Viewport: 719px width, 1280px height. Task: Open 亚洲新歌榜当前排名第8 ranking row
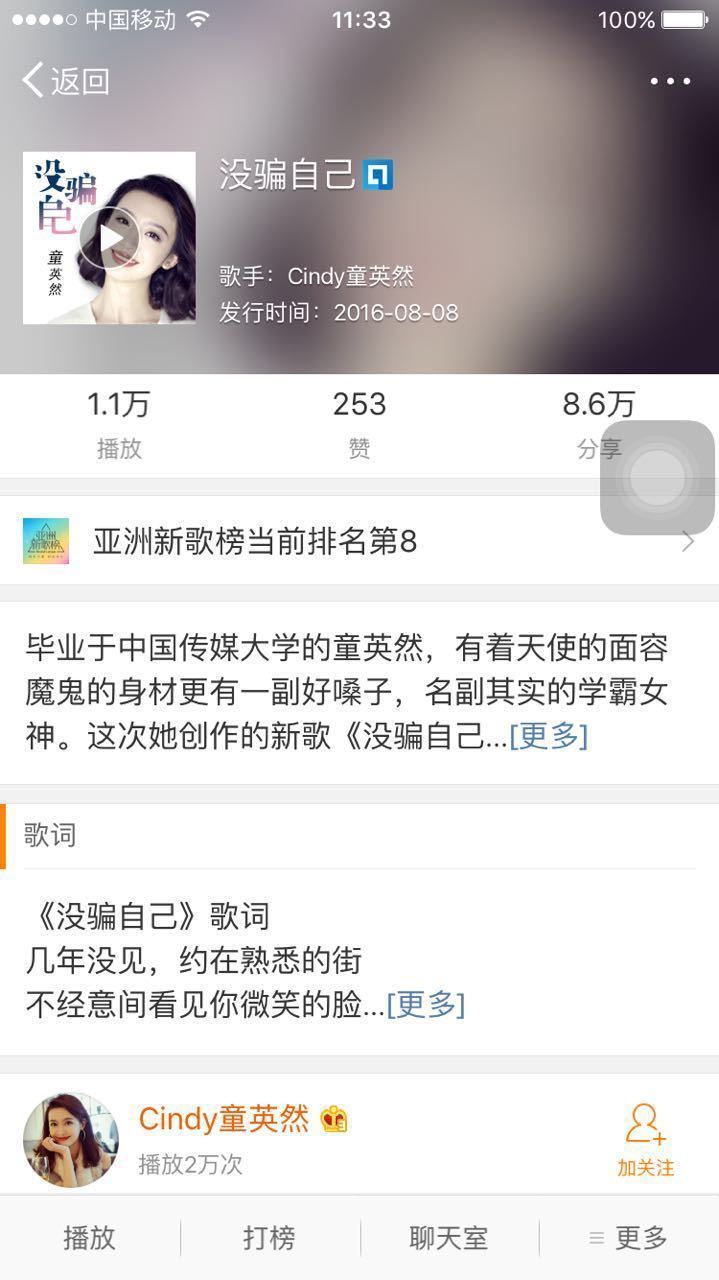tap(359, 541)
